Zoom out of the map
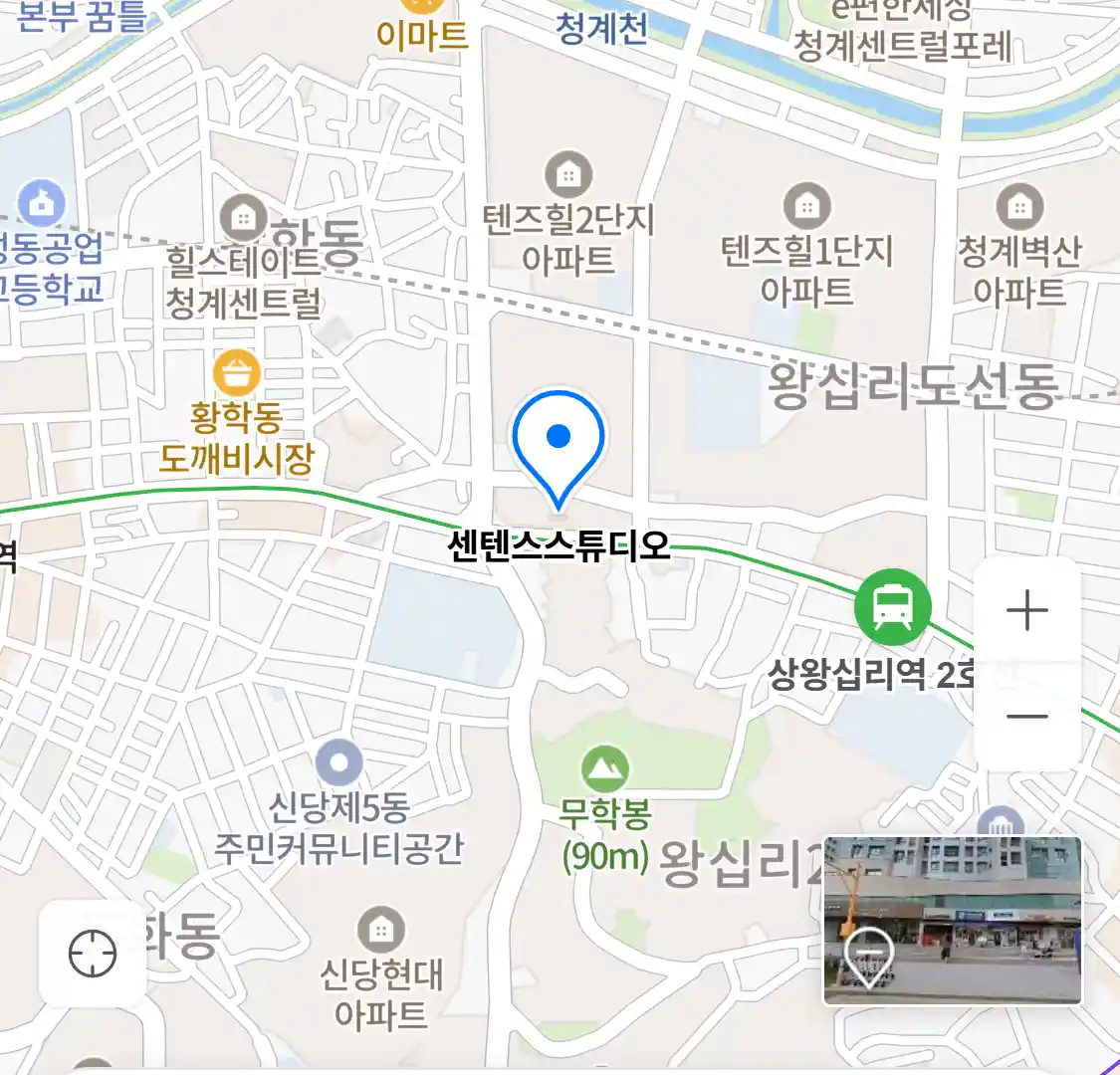 pos(1026,717)
